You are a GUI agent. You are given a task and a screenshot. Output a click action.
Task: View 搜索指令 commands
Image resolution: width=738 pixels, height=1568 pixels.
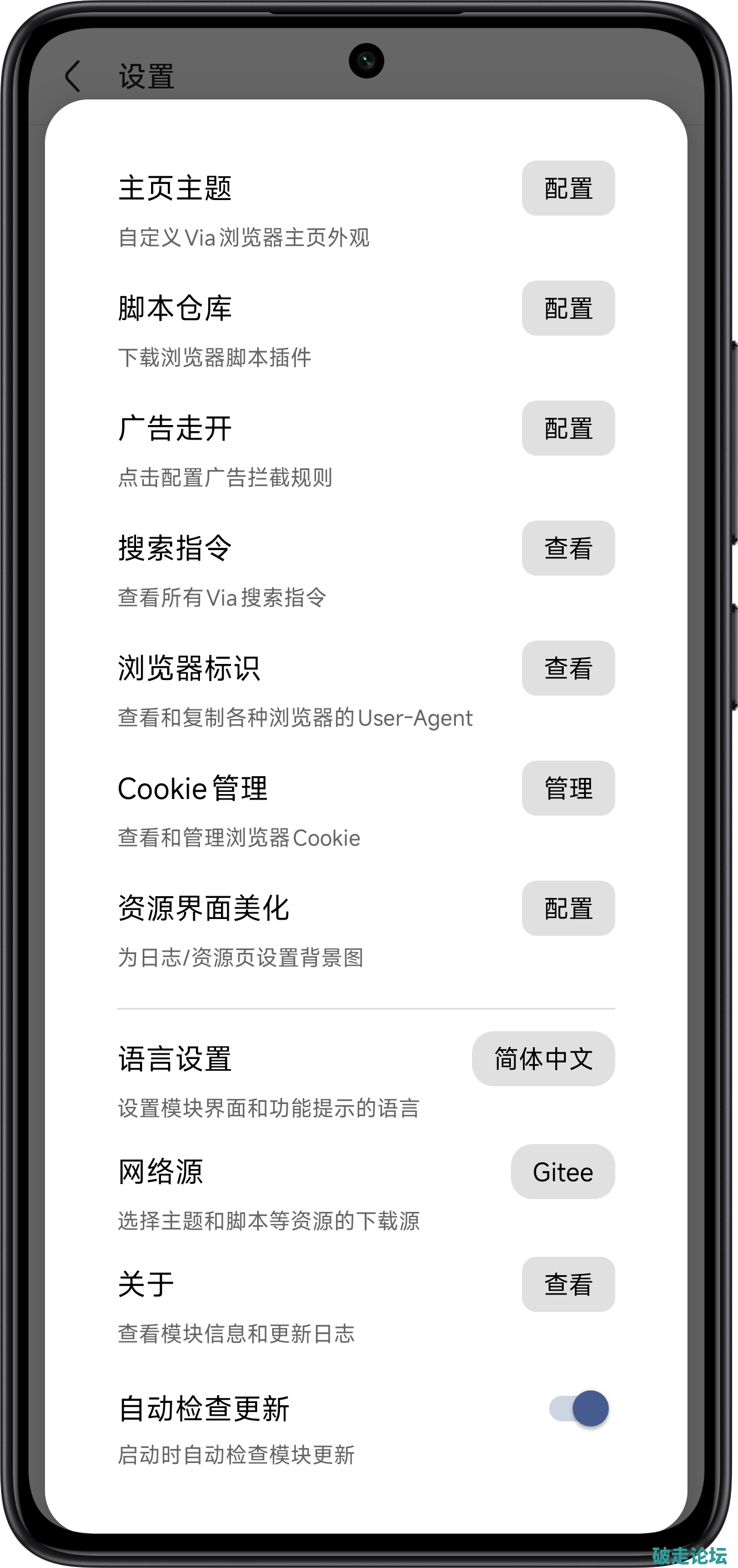click(568, 548)
